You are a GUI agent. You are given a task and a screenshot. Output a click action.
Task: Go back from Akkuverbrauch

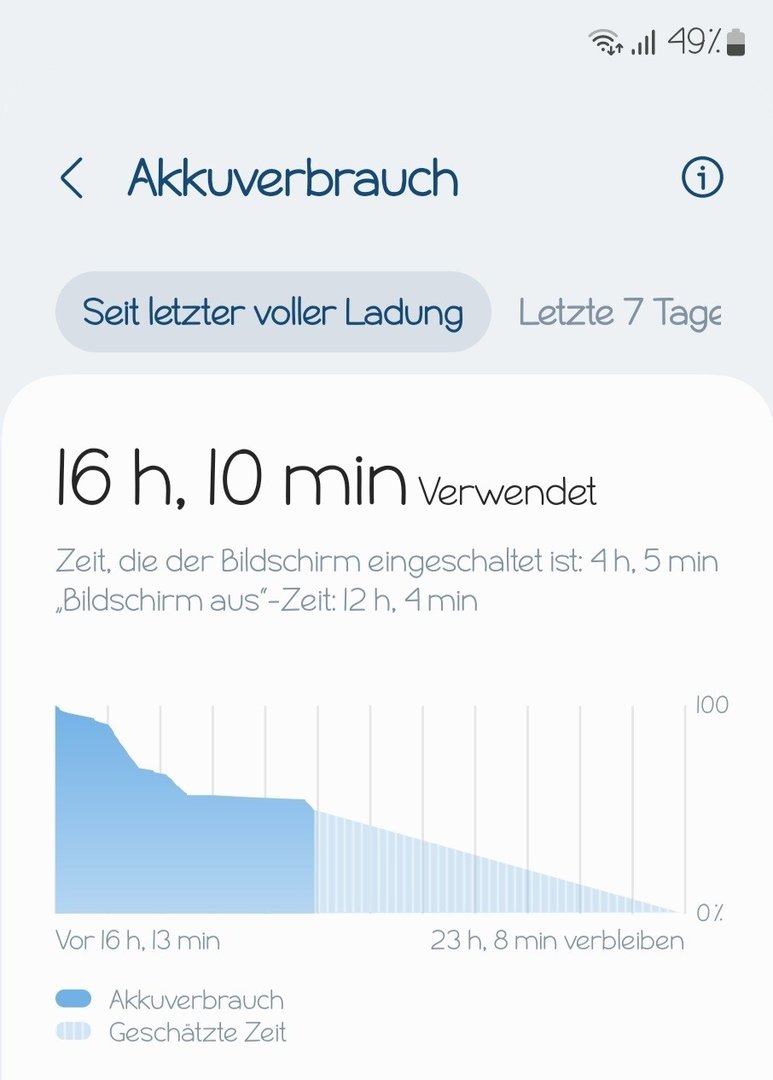pyautogui.click(x=71, y=179)
